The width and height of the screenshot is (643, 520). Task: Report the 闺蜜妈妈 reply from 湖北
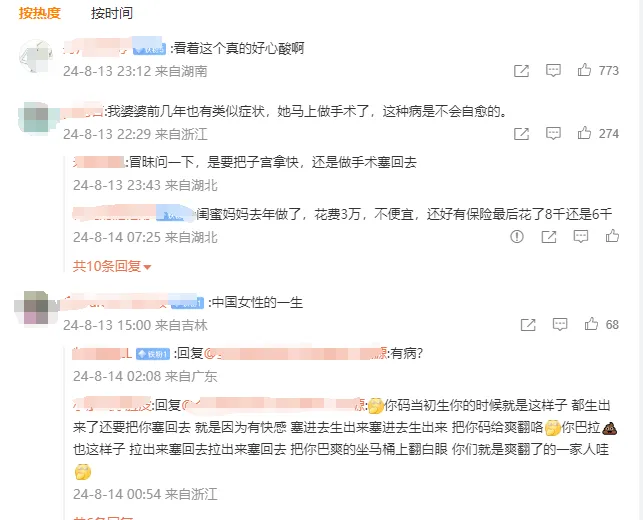click(x=517, y=237)
